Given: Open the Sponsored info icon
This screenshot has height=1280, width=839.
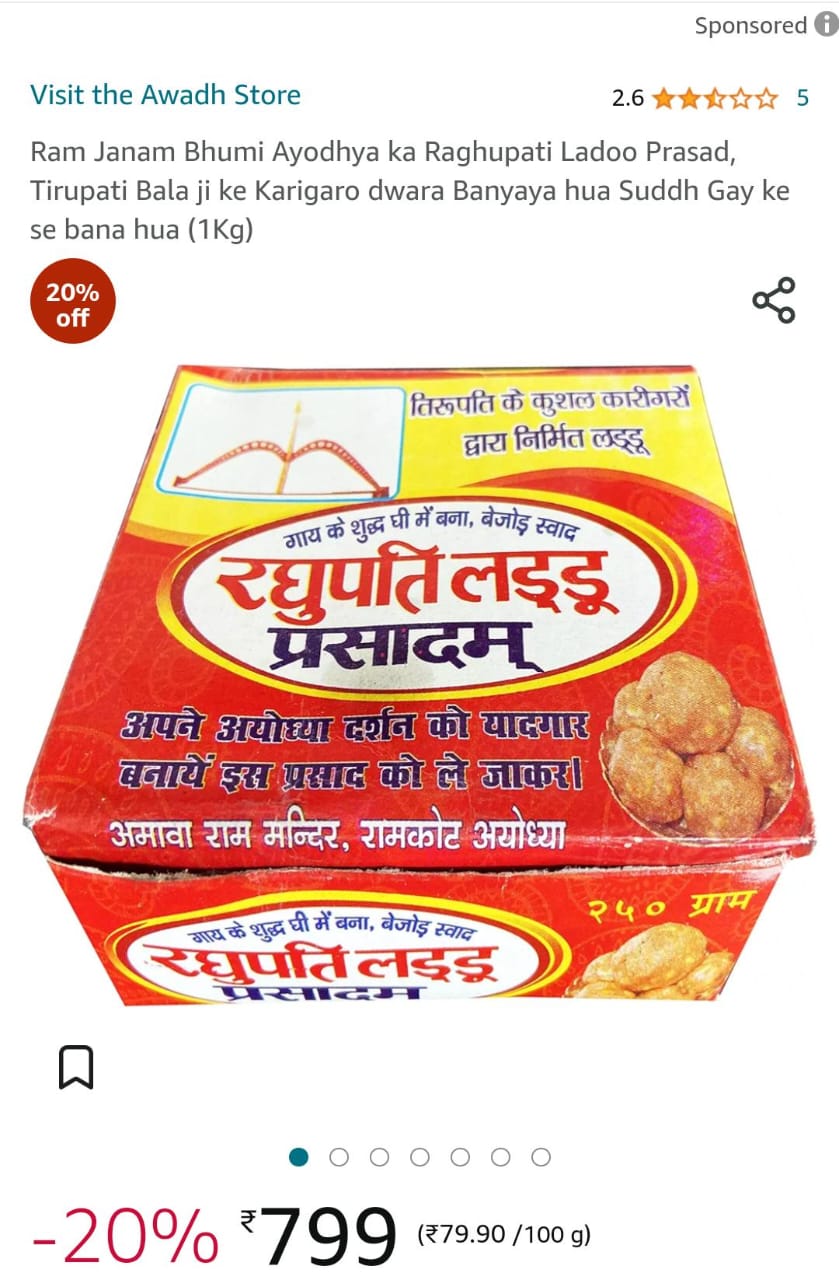Looking at the screenshot, I should pos(826,25).
